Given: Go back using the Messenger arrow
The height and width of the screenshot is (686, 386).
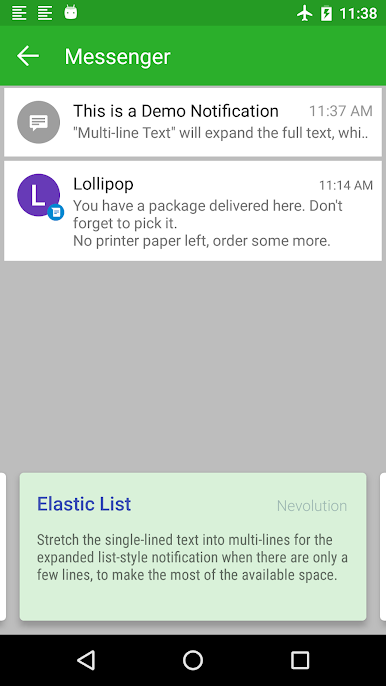Looking at the screenshot, I should point(28,56).
